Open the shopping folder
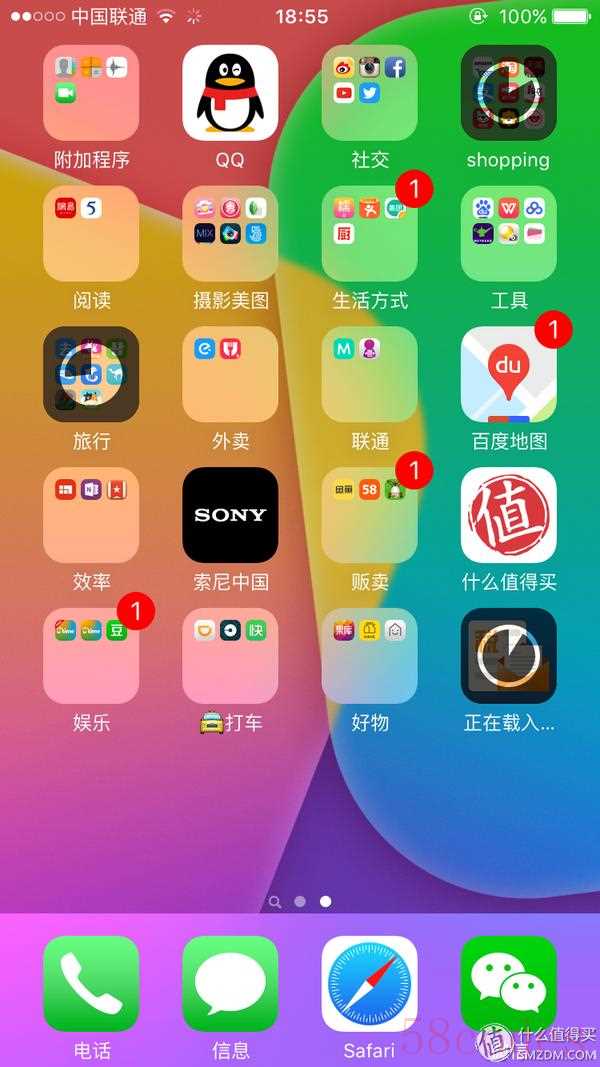Viewport: 600px width, 1067px height. 508,93
